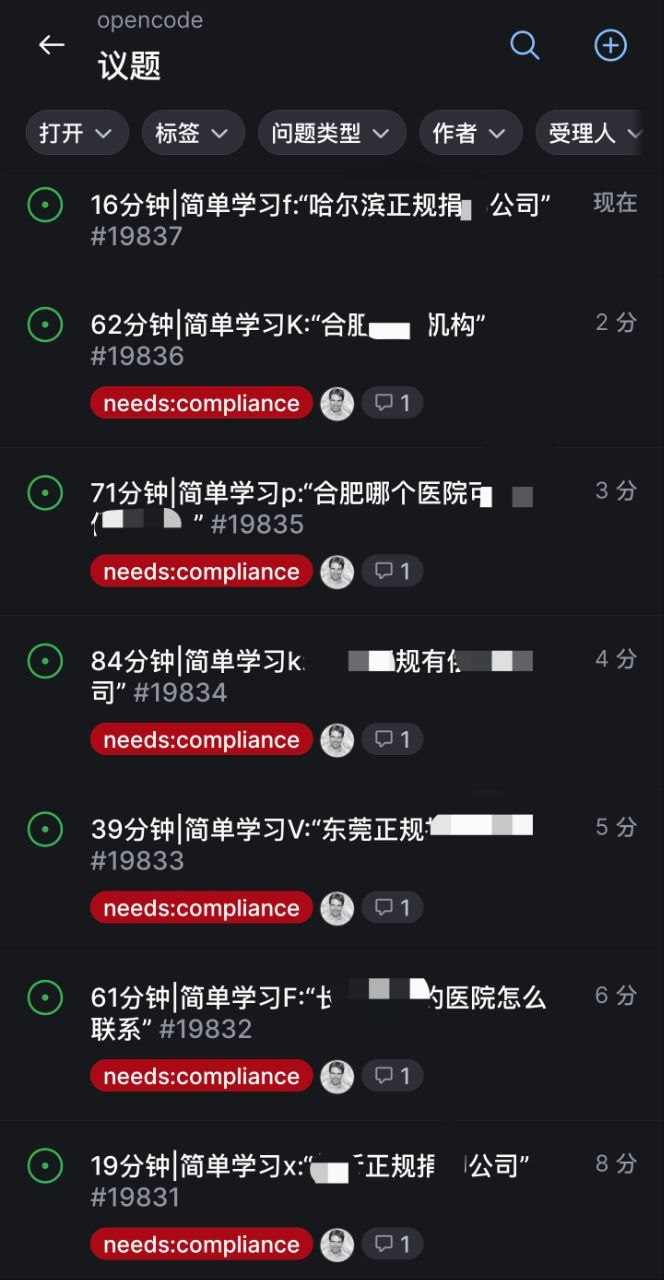Open issue #19836
This screenshot has height=1280, width=664.
tap(290, 340)
